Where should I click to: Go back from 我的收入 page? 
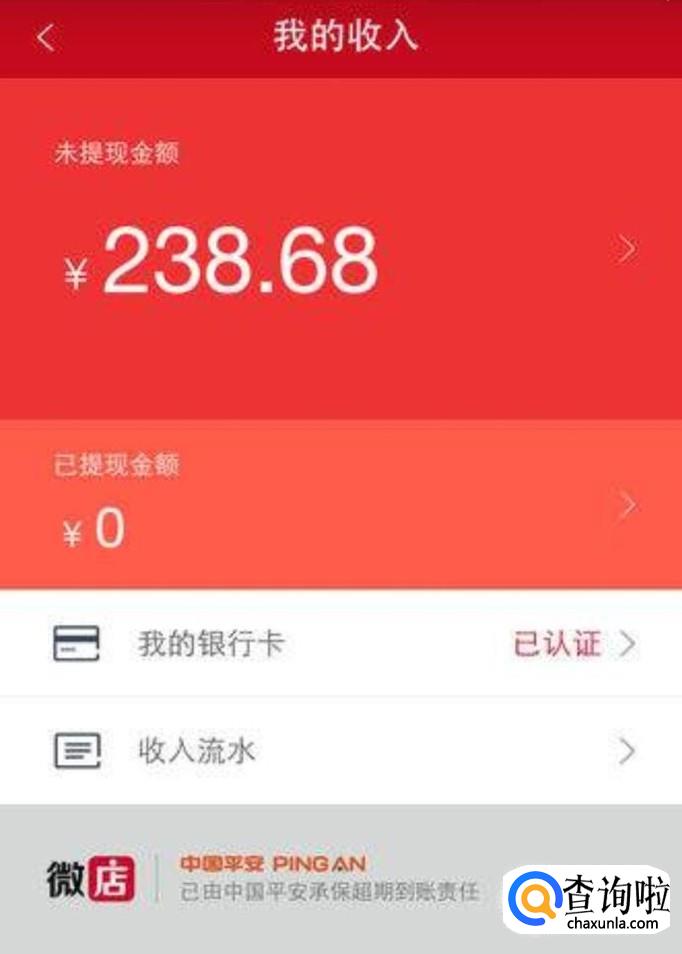tap(46, 38)
